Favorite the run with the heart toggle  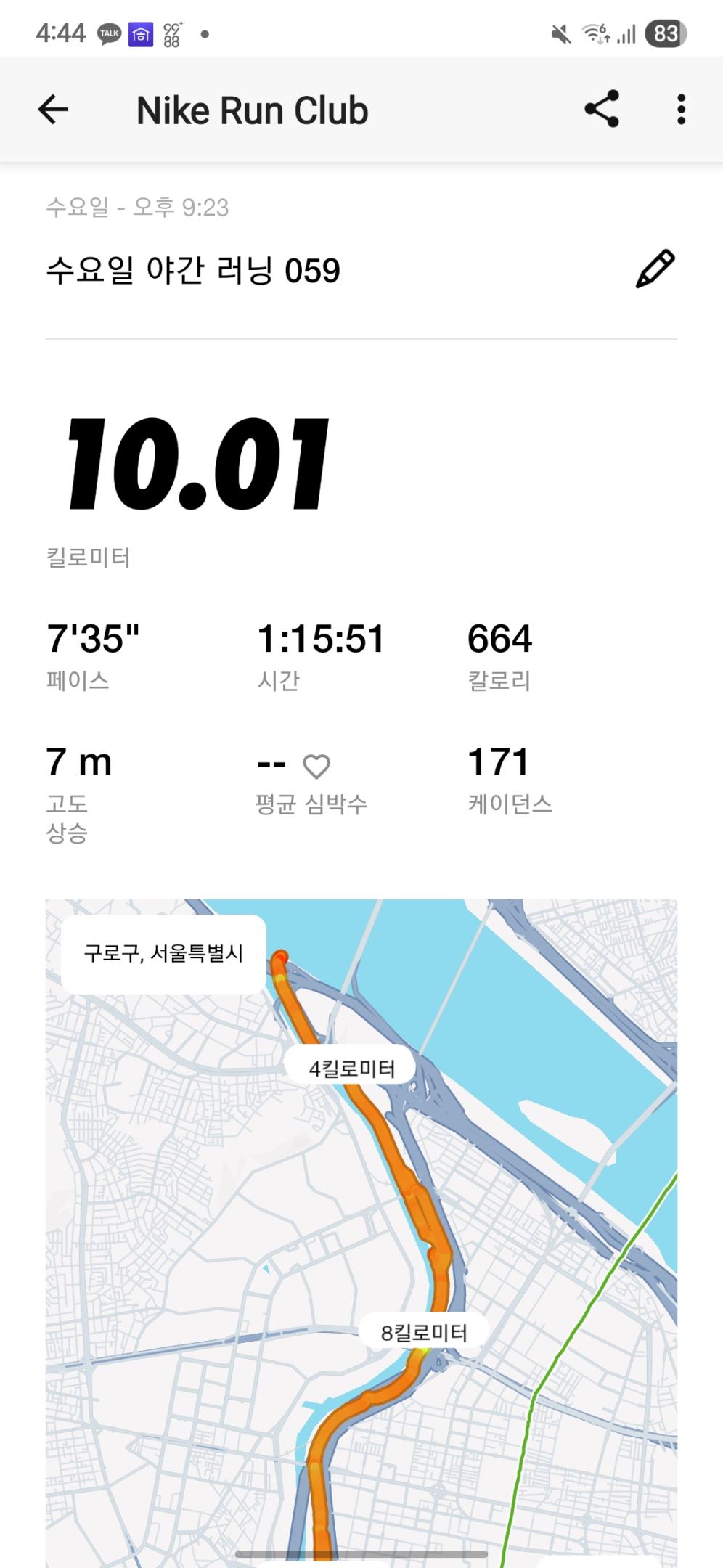[317, 764]
